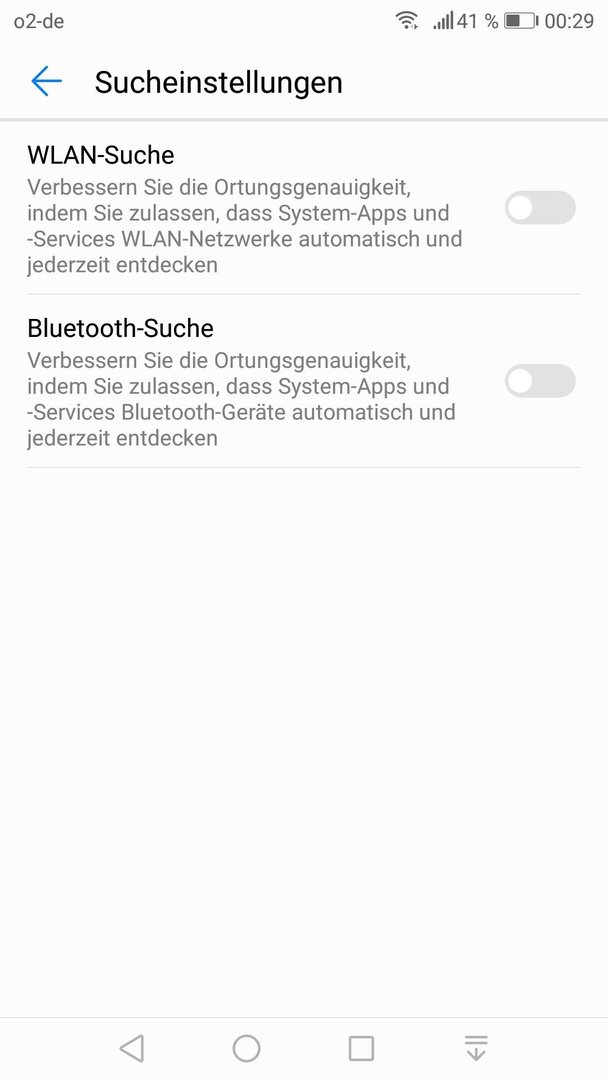Hide the navigation bar with the down-arrow icon

(x=476, y=1048)
